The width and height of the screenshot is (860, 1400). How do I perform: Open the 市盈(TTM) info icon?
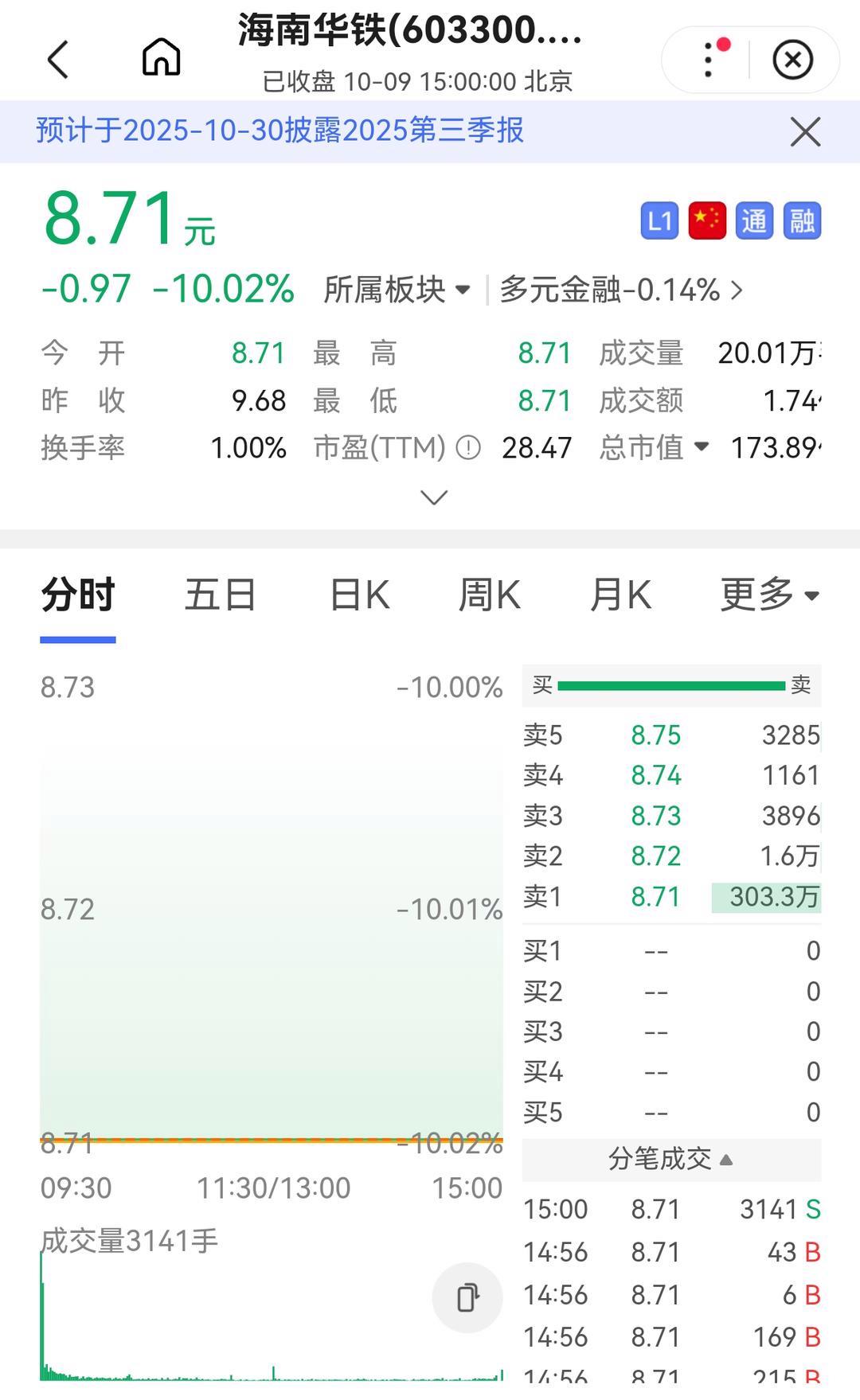point(468,448)
